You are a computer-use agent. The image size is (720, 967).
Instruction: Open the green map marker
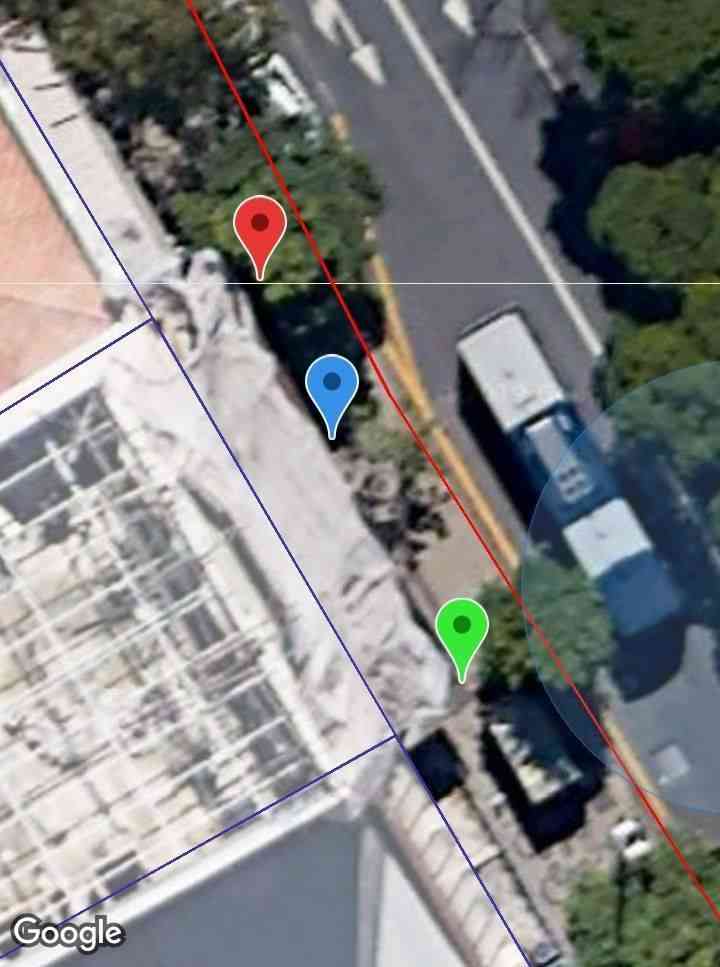[462, 628]
